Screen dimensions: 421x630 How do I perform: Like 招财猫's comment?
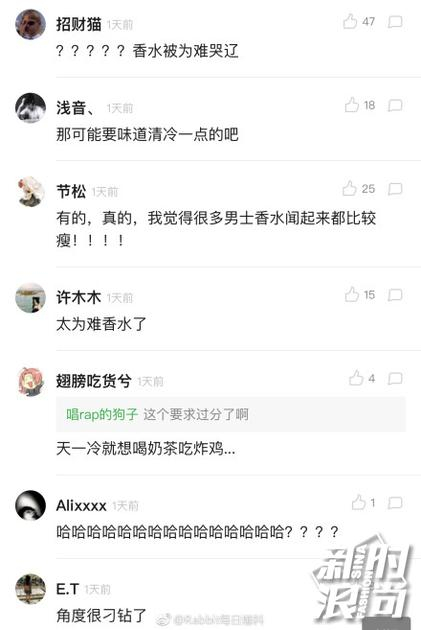tap(350, 21)
